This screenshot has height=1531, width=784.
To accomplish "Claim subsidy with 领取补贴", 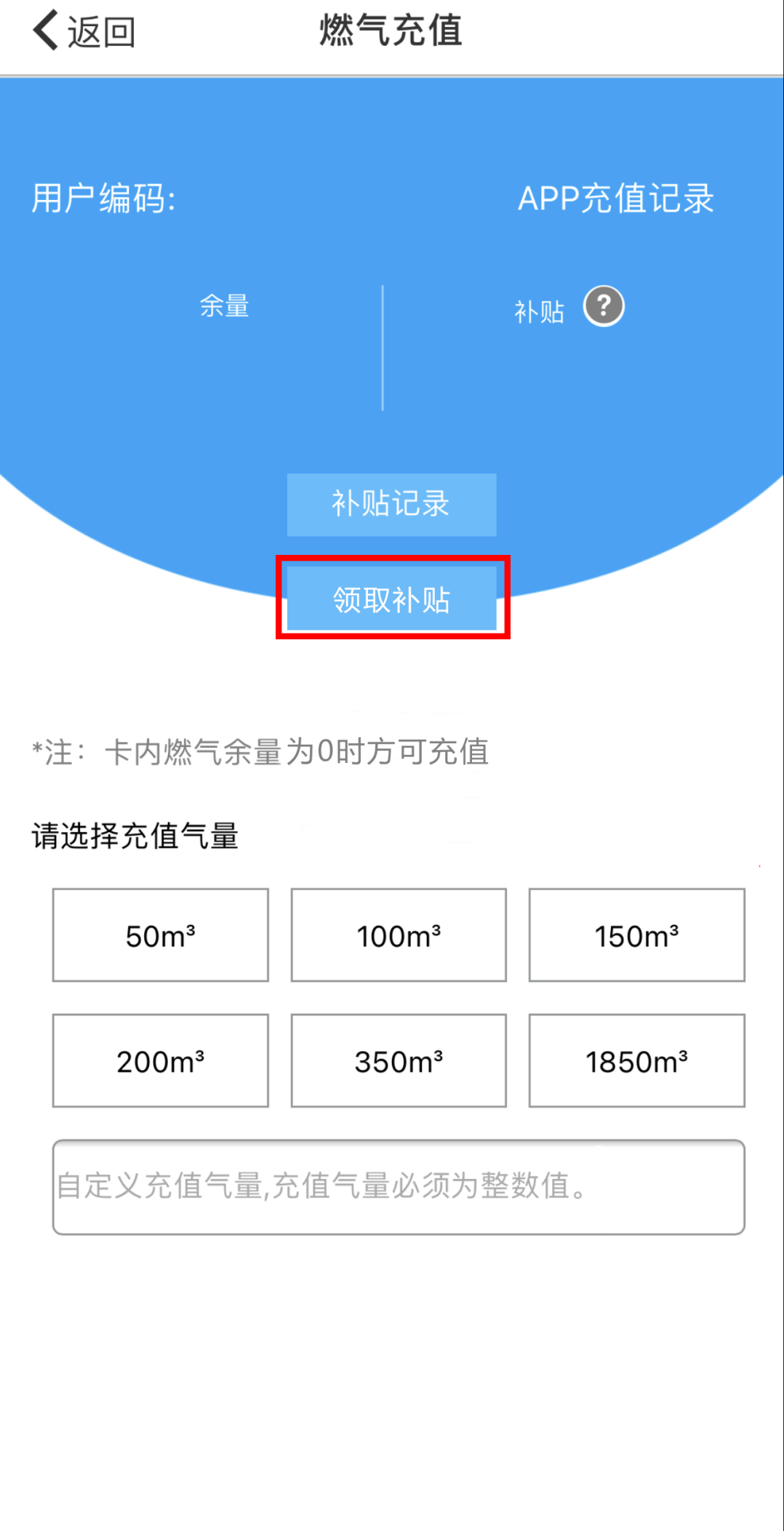I will 391,599.
